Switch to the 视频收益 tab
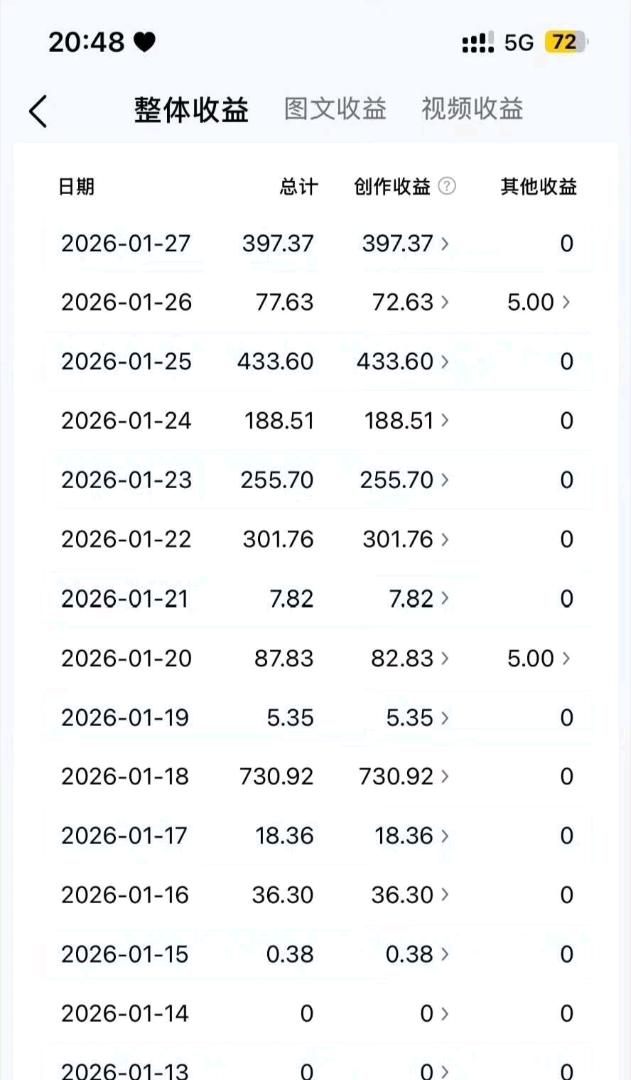Screen dimensions: 631x1080 [472, 109]
